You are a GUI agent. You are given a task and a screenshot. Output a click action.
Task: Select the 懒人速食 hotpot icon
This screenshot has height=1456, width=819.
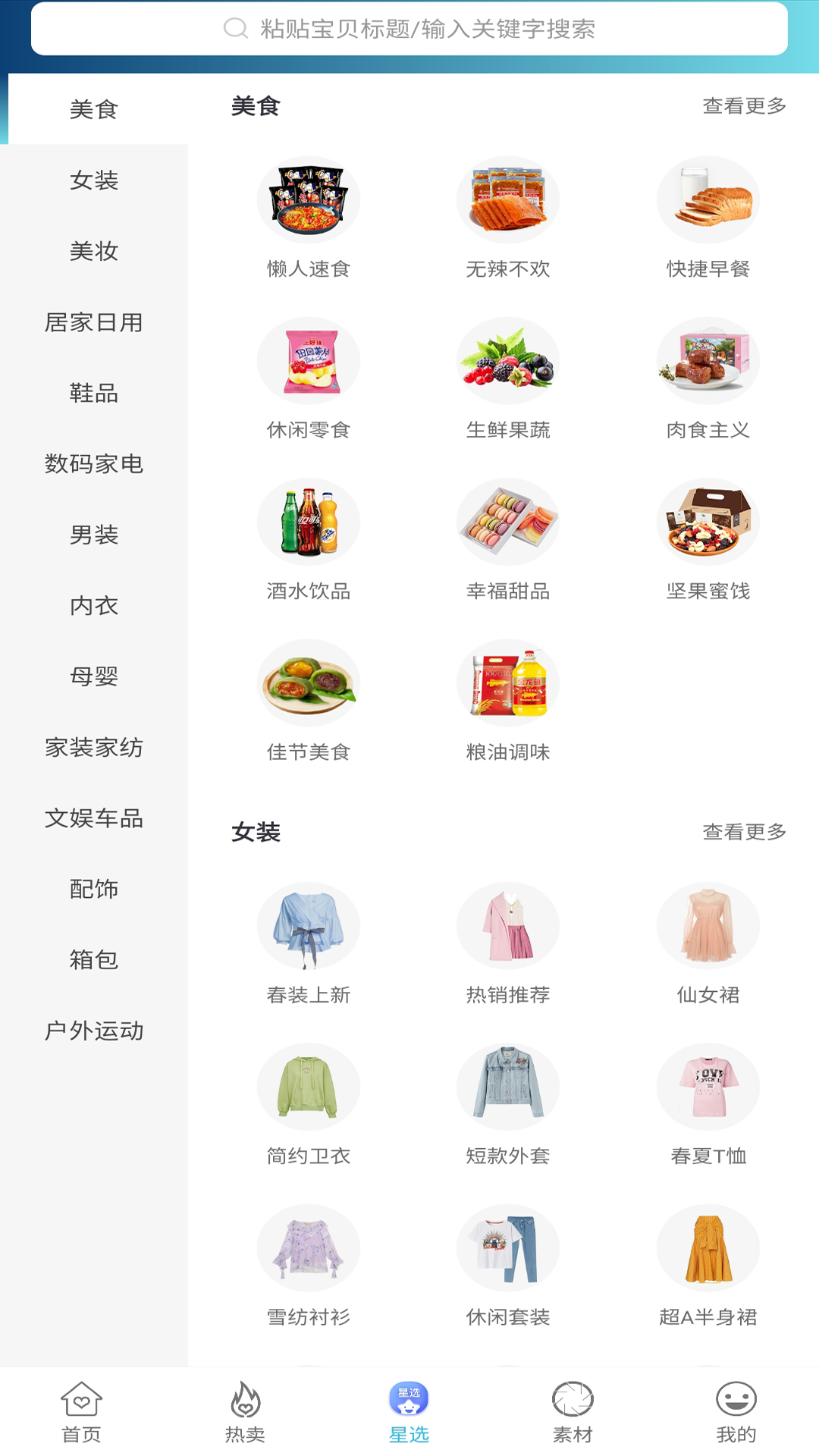[309, 199]
